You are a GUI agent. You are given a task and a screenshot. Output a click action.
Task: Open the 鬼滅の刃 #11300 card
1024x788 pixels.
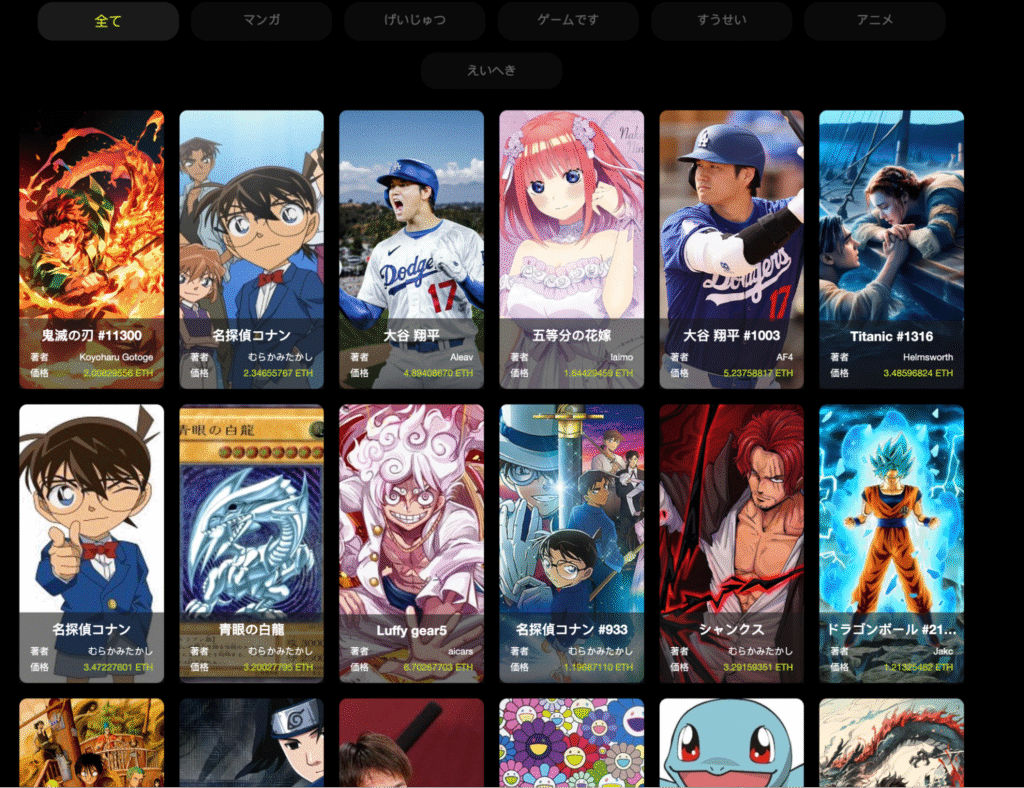91,249
